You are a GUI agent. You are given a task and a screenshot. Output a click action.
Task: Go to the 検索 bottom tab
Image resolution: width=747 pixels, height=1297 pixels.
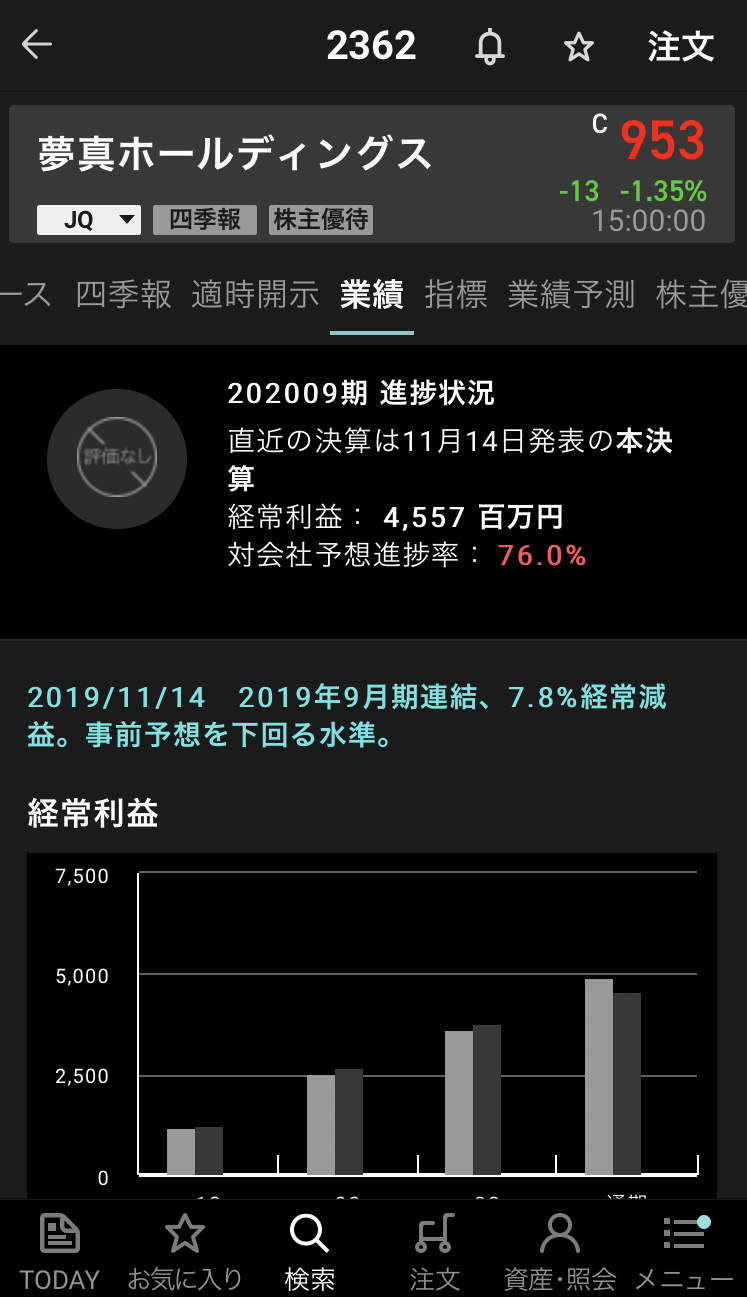pyautogui.click(x=309, y=1250)
